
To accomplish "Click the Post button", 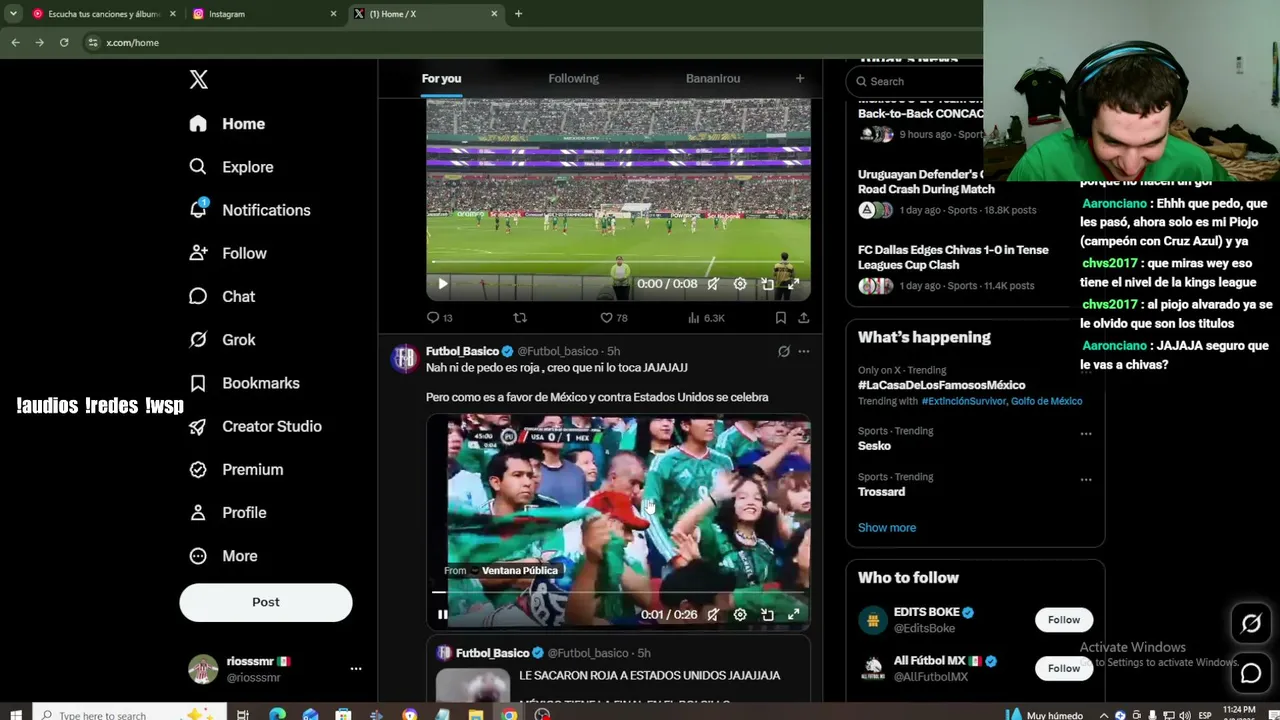I will [266, 602].
